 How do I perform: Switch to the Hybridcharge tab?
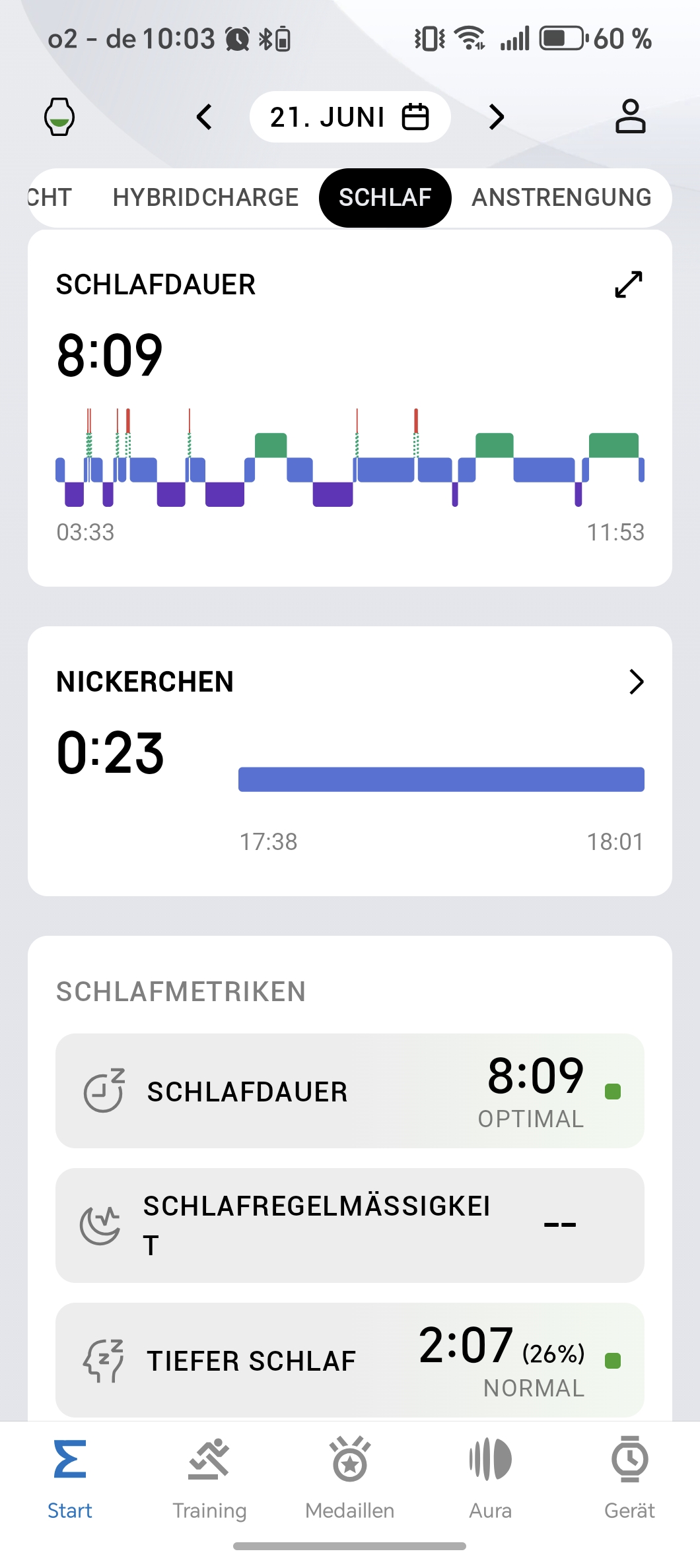[205, 197]
